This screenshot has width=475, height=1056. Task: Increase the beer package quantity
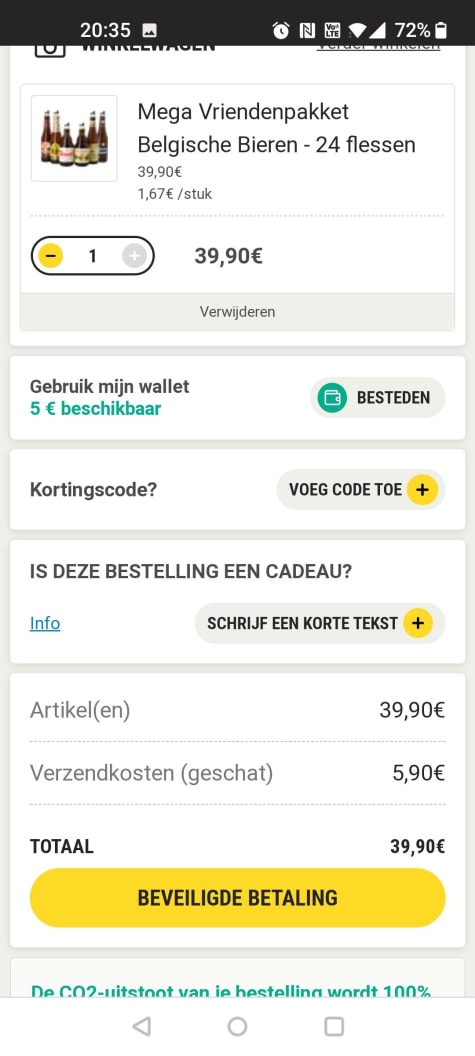(x=134, y=256)
